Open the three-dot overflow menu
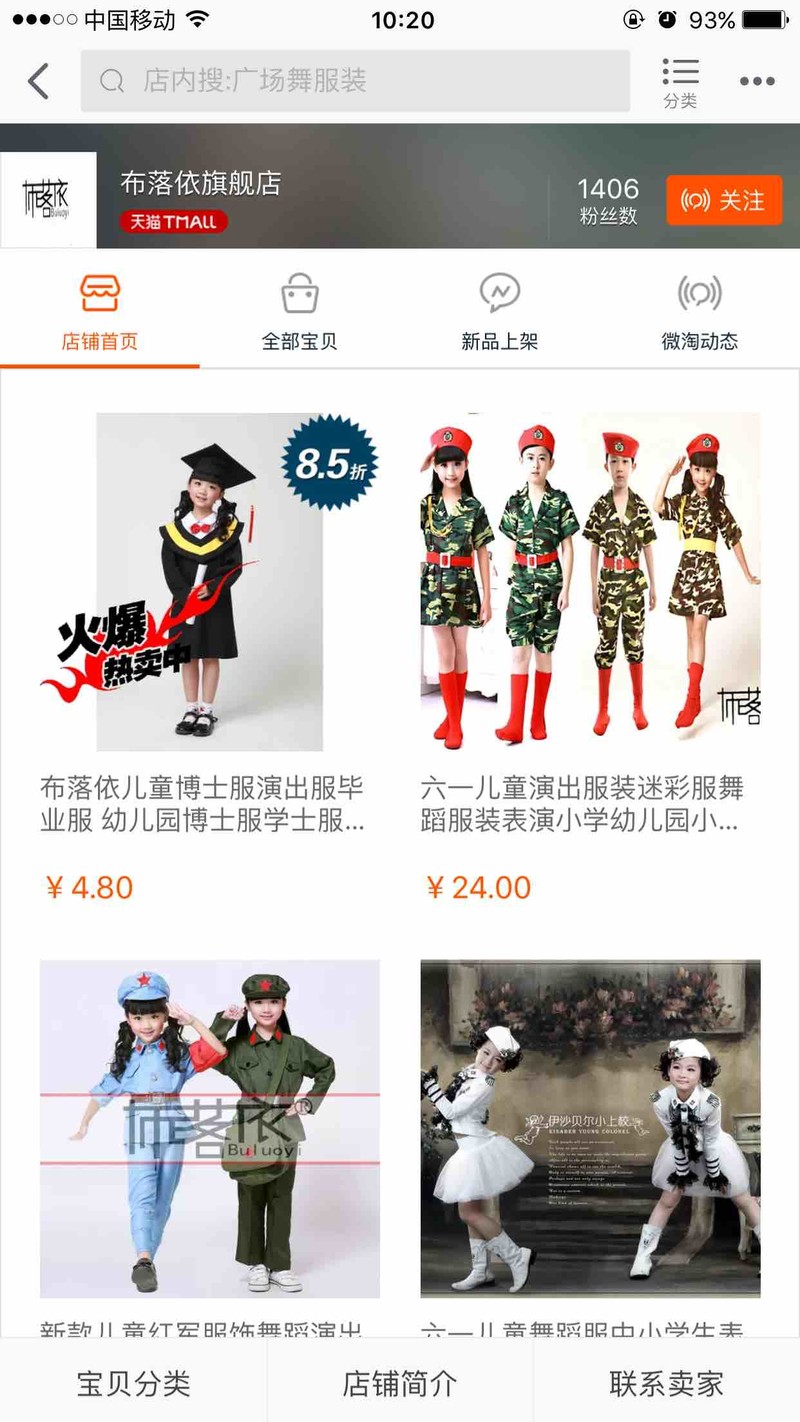Screen dimensions: 800x1422 point(757,82)
